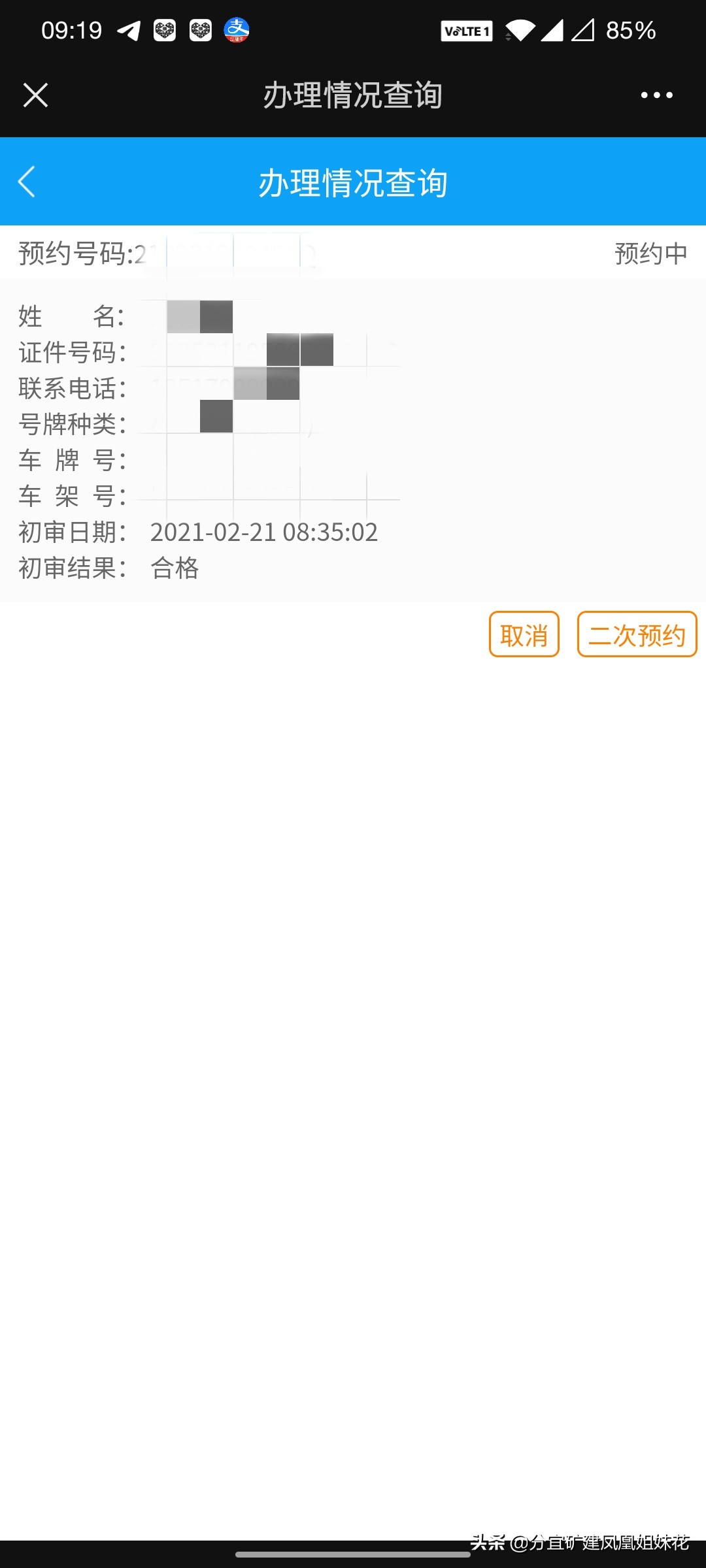
Task: Open the Alipay notification icon in status bar
Action: [237, 29]
